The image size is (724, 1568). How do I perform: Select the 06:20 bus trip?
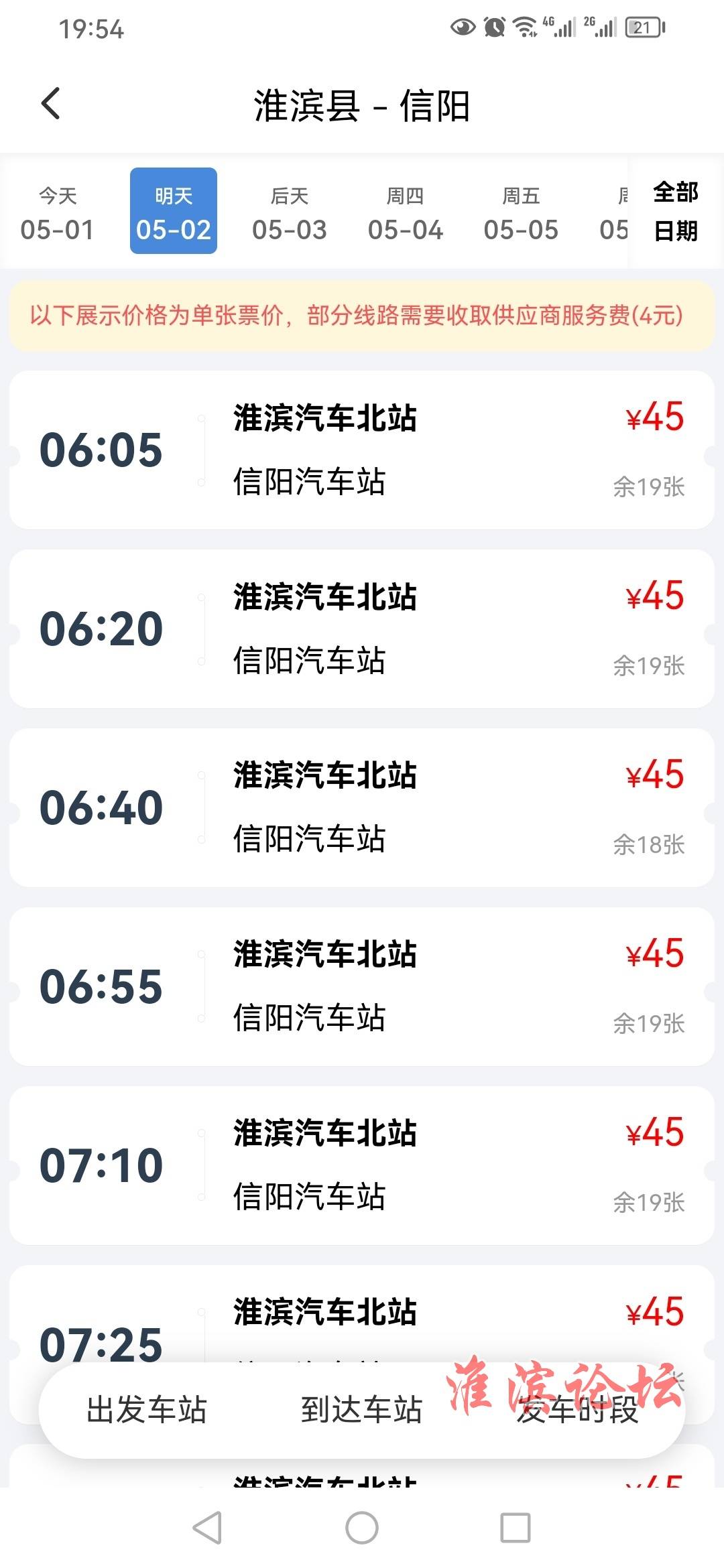click(x=362, y=629)
